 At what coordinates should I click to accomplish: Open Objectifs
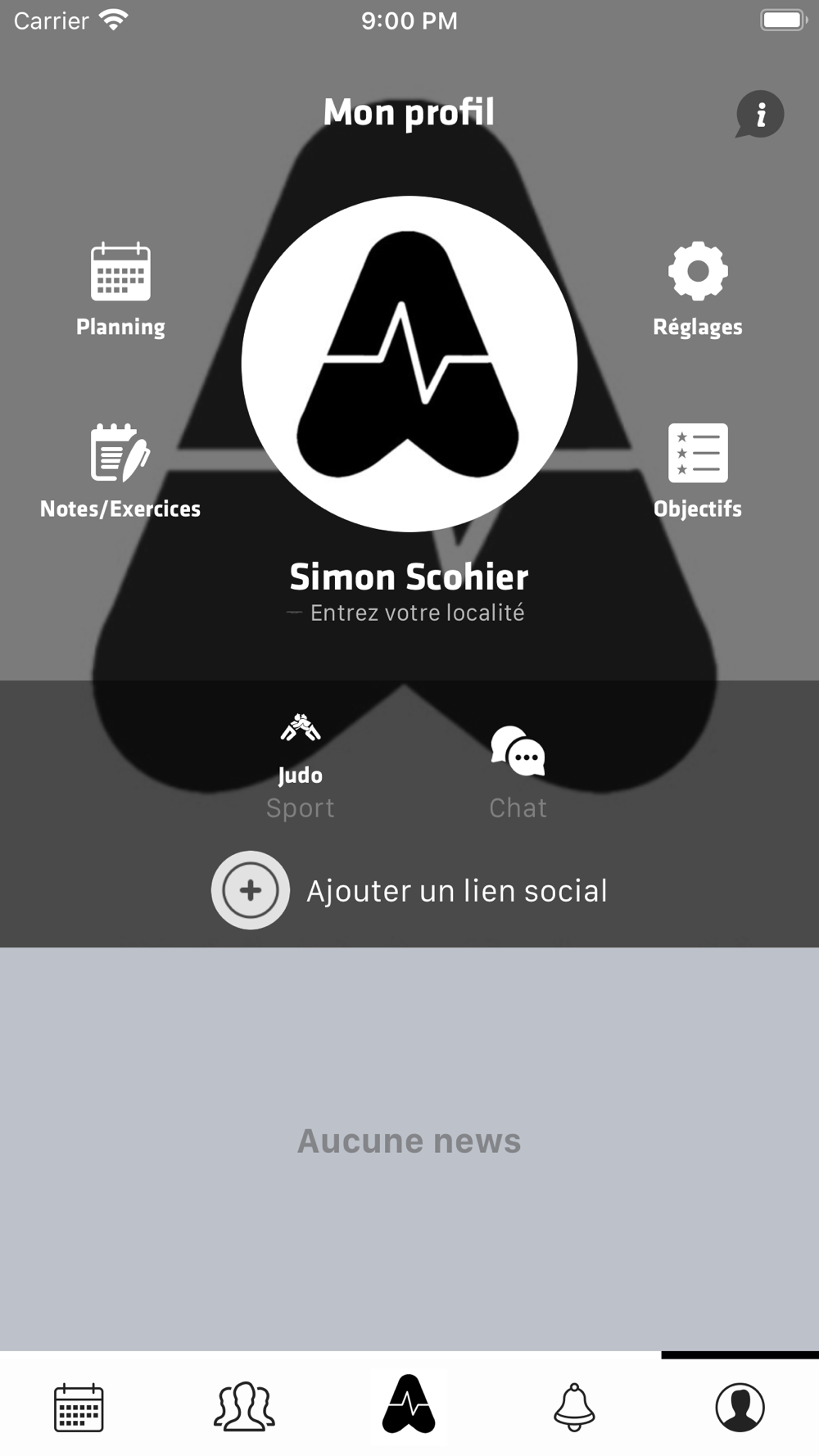(x=698, y=472)
